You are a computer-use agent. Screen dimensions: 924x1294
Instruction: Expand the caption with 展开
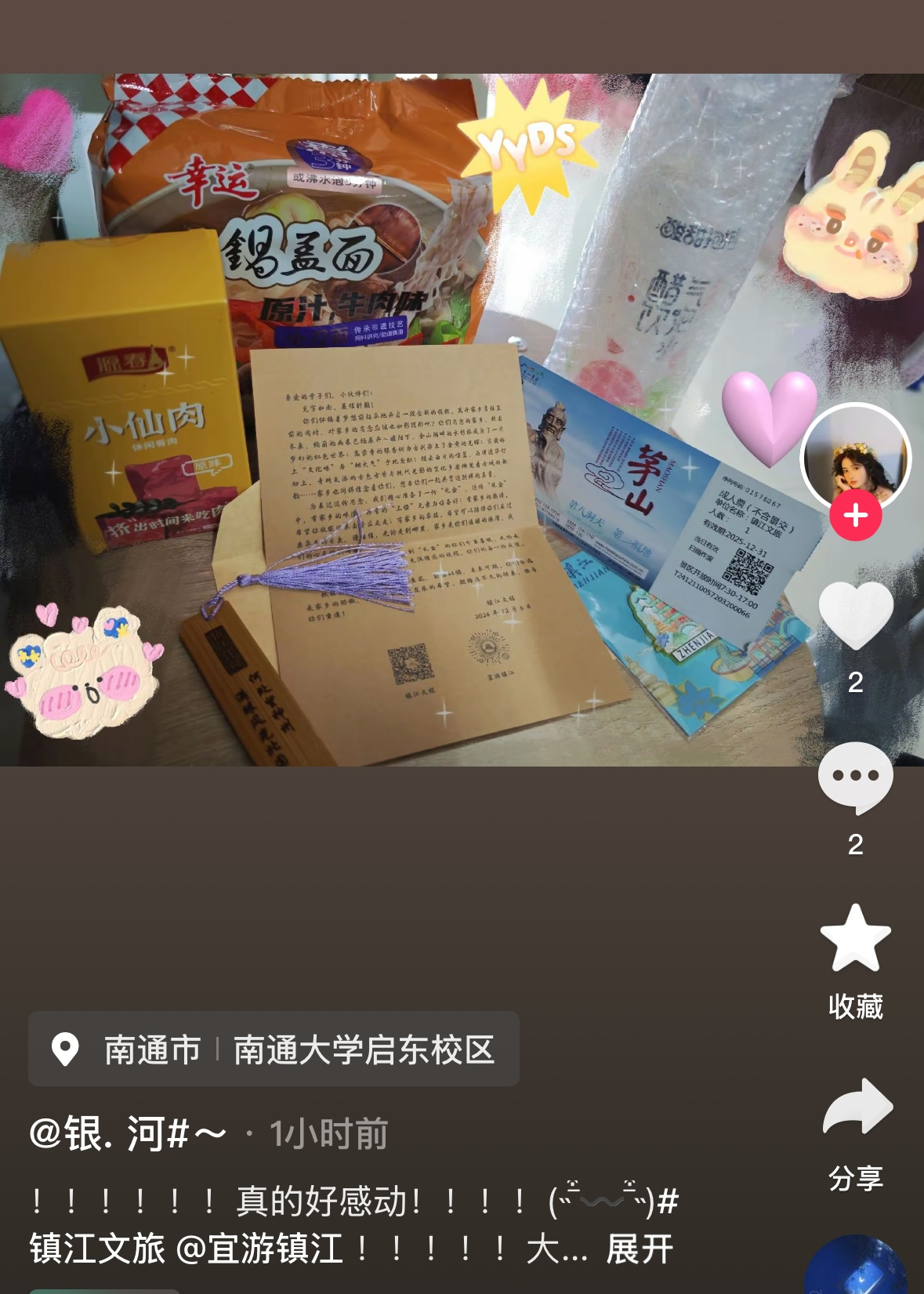pos(640,1249)
